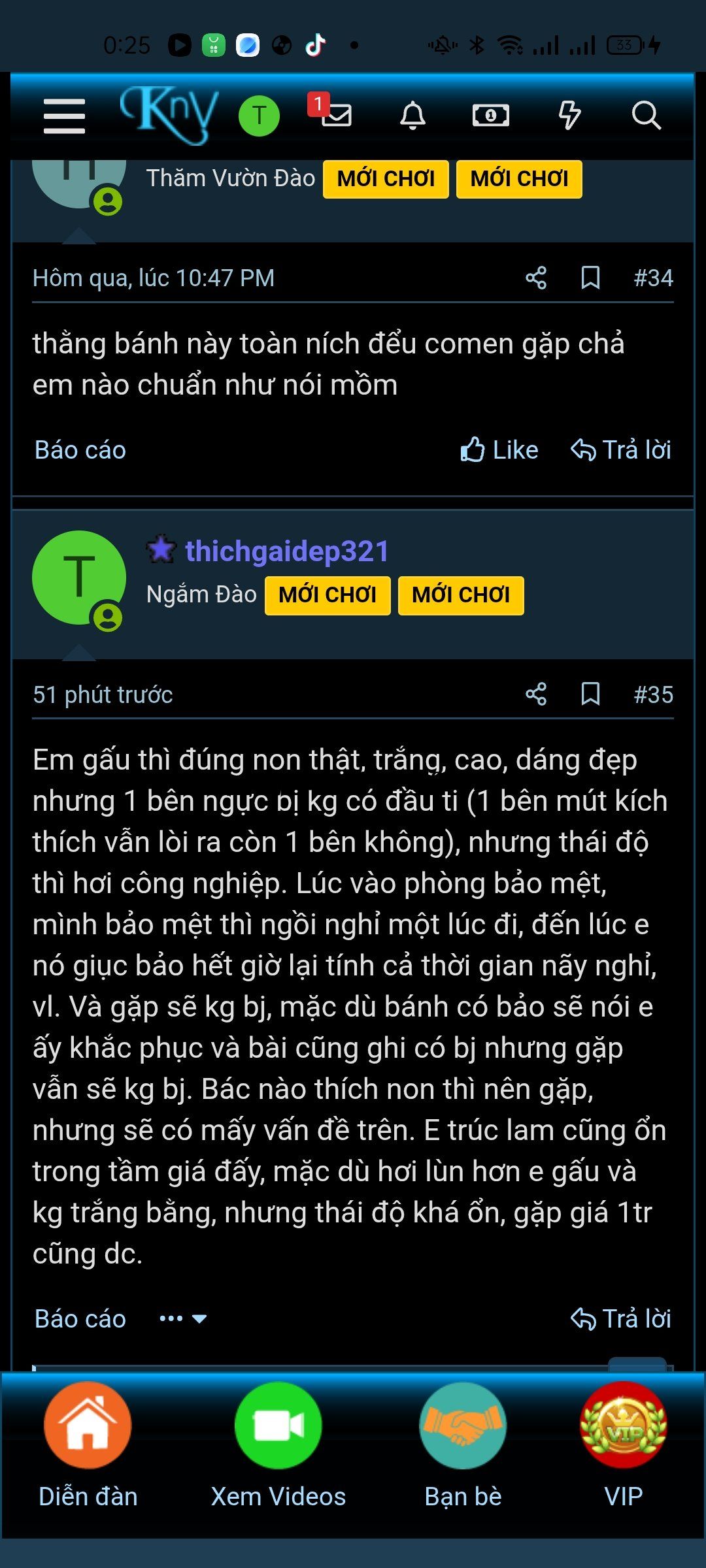Share post #35
Viewport: 706px width, 1568px height.
(x=536, y=694)
